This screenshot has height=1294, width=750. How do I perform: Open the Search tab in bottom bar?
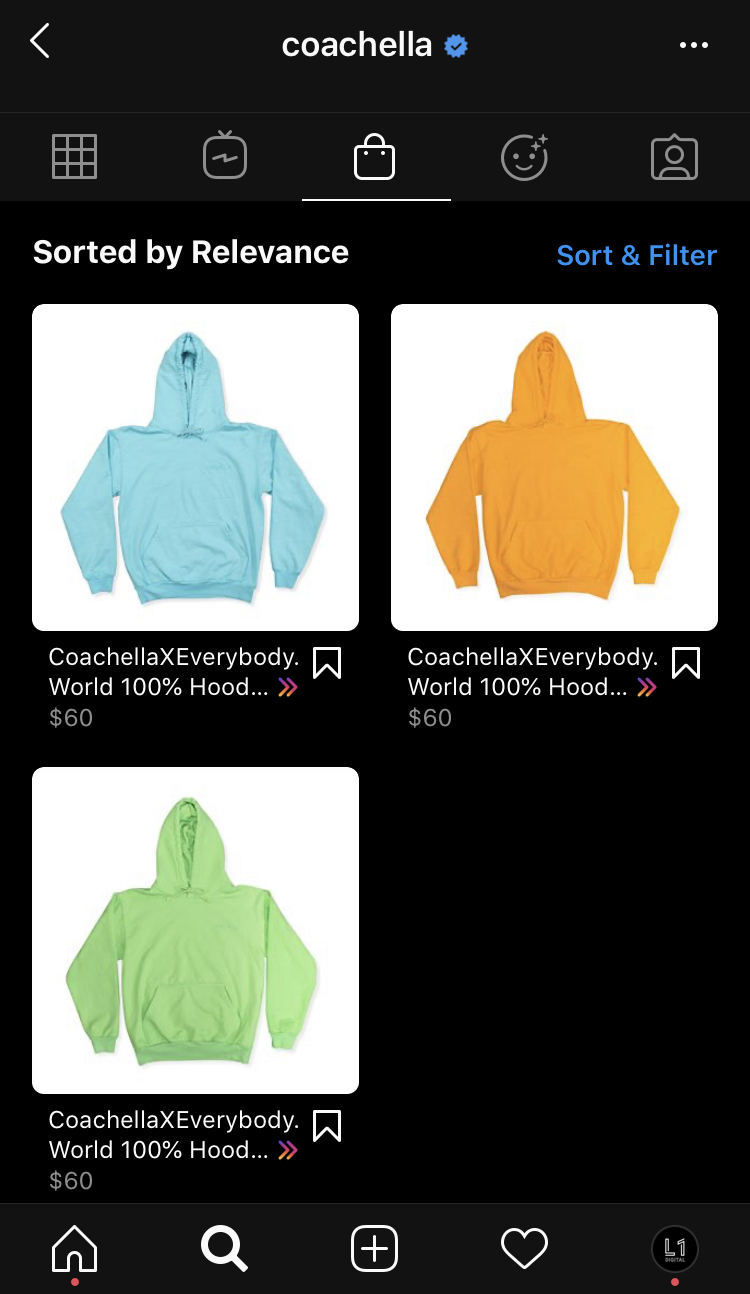click(x=224, y=1249)
